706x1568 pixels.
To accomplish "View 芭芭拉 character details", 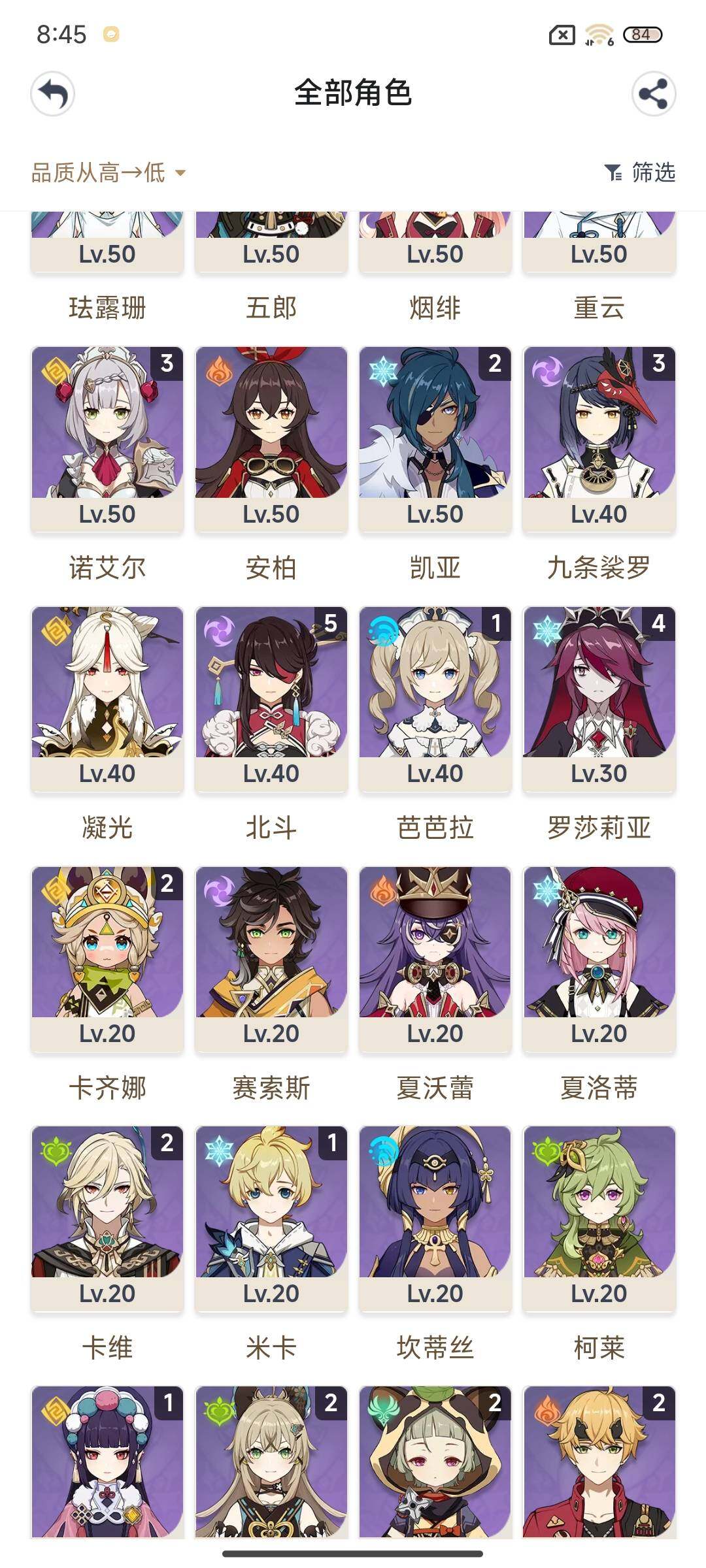I will click(x=435, y=698).
